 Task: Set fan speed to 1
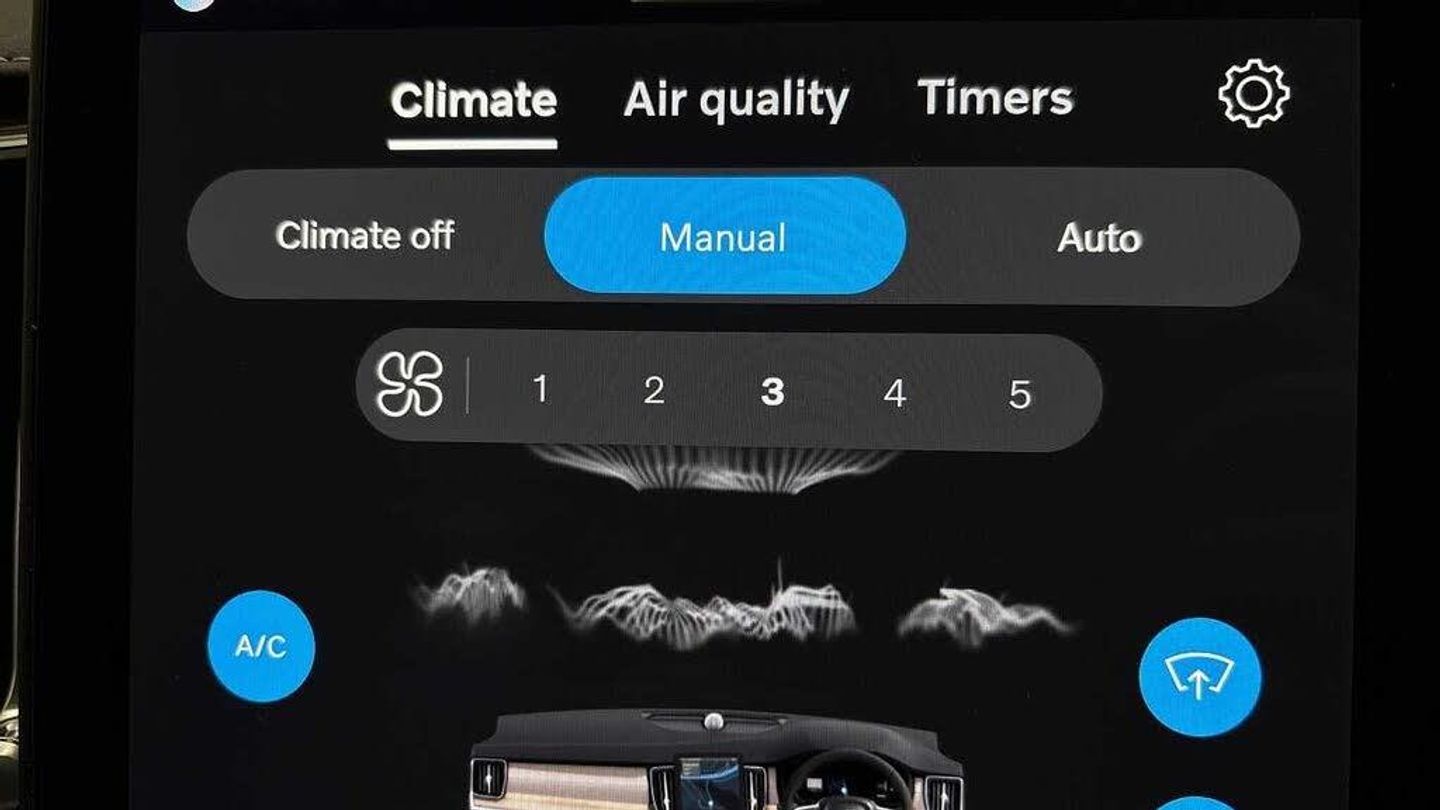tap(540, 389)
